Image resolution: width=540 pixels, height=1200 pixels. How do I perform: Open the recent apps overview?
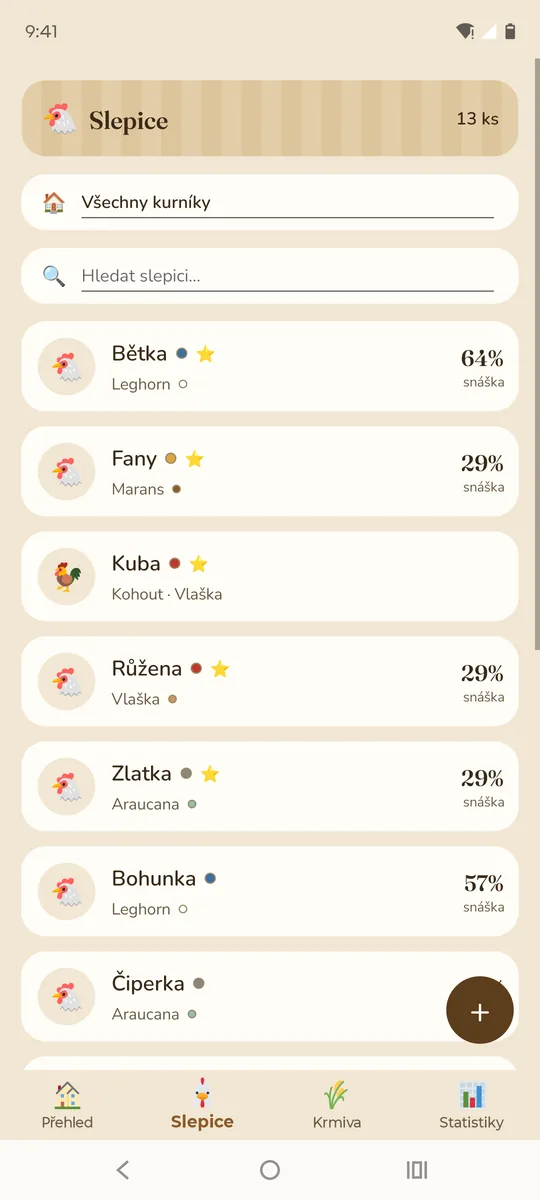[x=417, y=1170]
